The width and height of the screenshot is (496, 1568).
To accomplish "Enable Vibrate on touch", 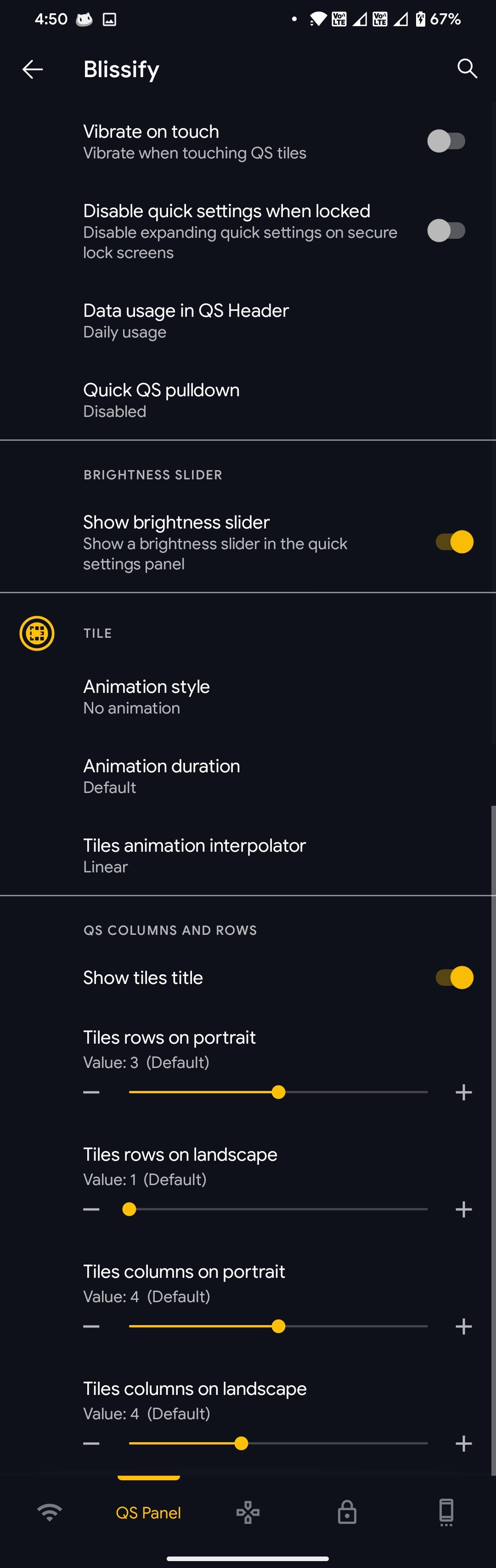I will point(446,141).
